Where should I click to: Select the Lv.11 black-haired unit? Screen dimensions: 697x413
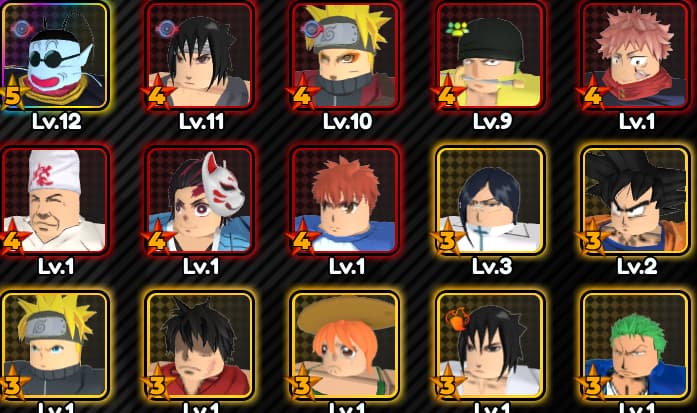pyautogui.click(x=200, y=56)
